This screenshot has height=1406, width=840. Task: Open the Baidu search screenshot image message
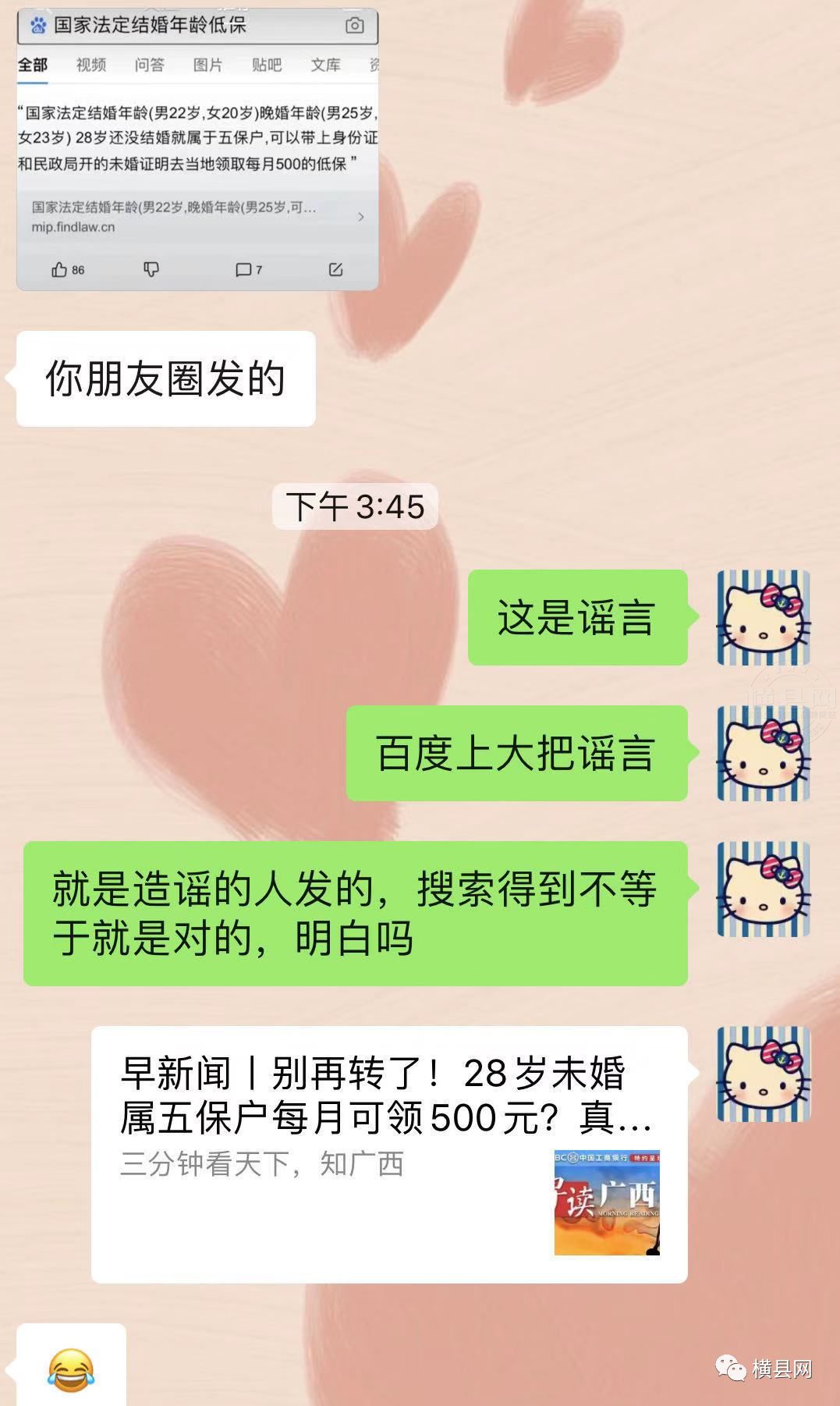coord(197,148)
